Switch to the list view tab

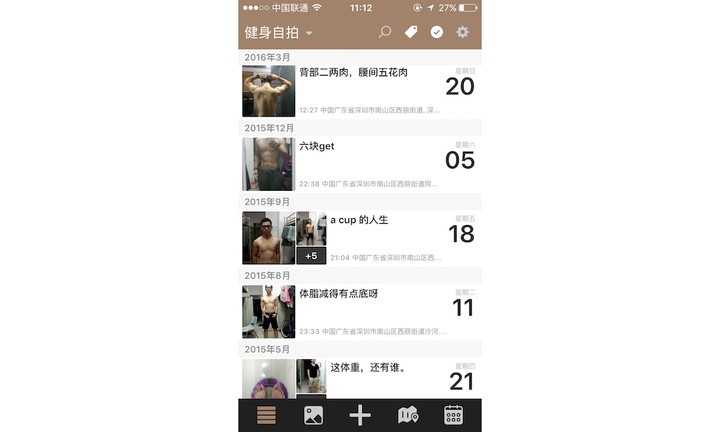[x=266, y=415]
